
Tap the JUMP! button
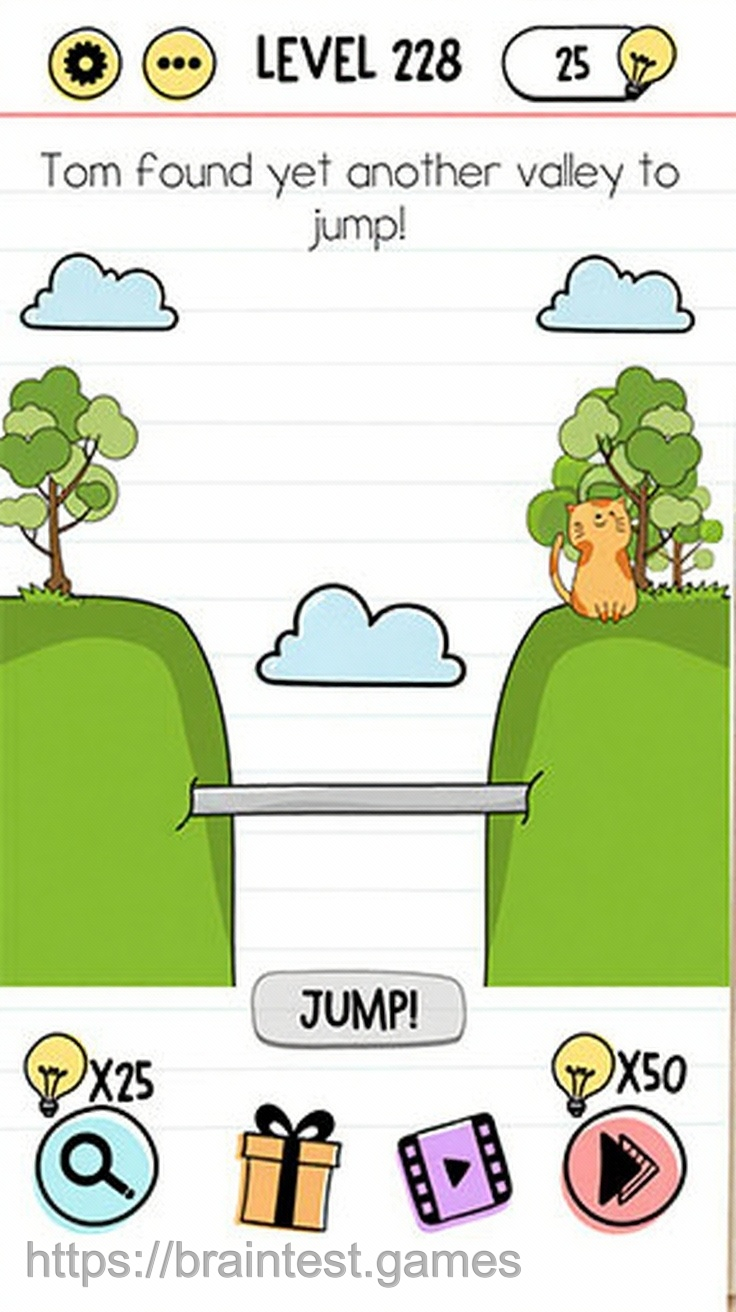pyautogui.click(x=358, y=1011)
